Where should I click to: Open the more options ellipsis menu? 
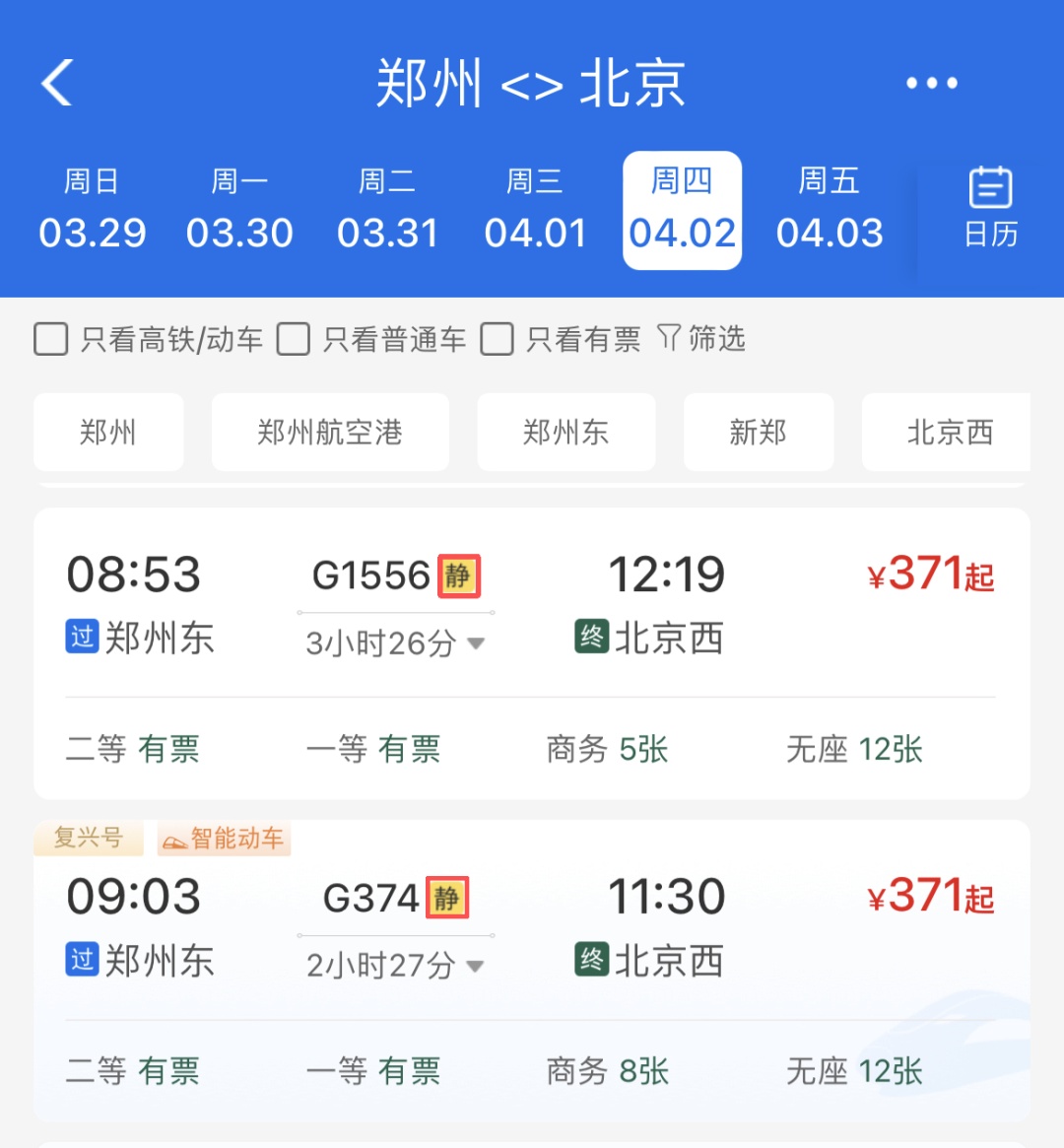(931, 83)
